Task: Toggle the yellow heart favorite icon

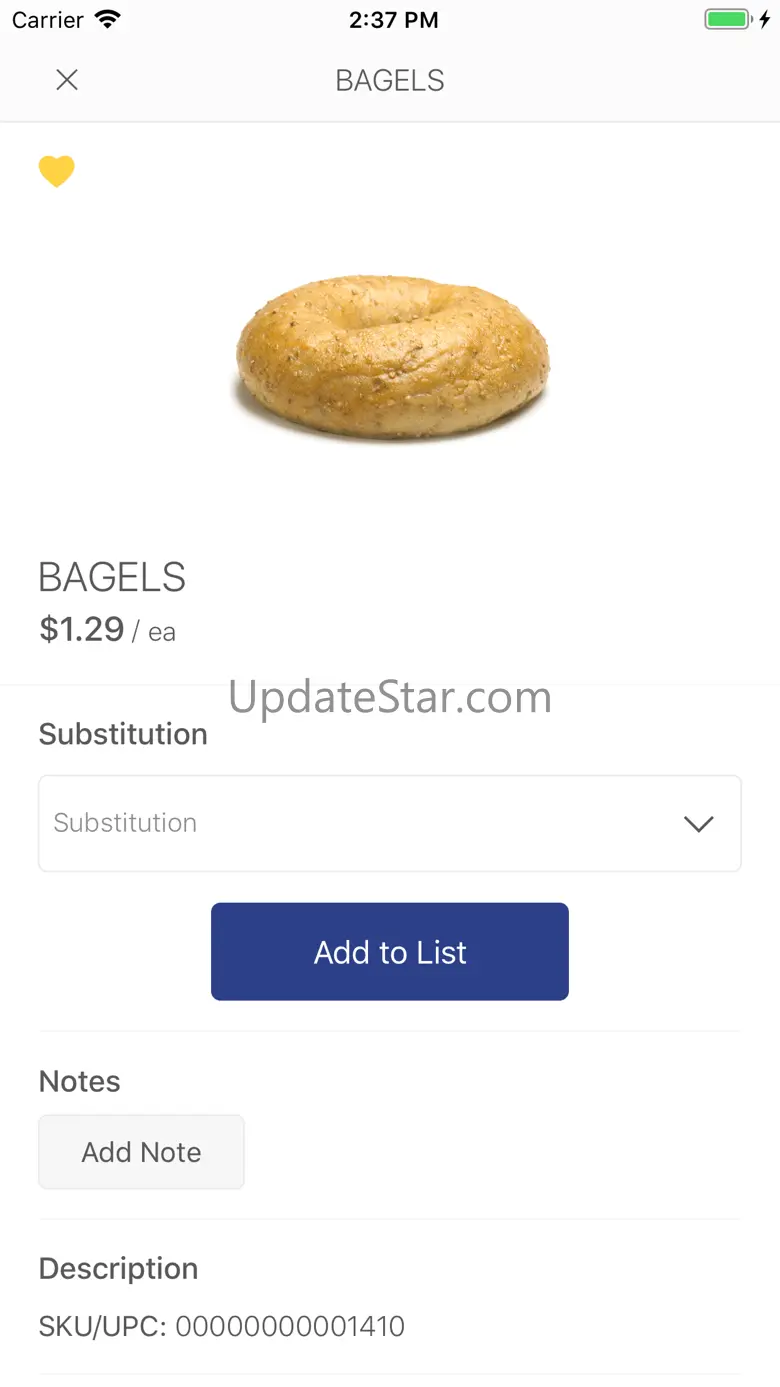Action: click(57, 172)
